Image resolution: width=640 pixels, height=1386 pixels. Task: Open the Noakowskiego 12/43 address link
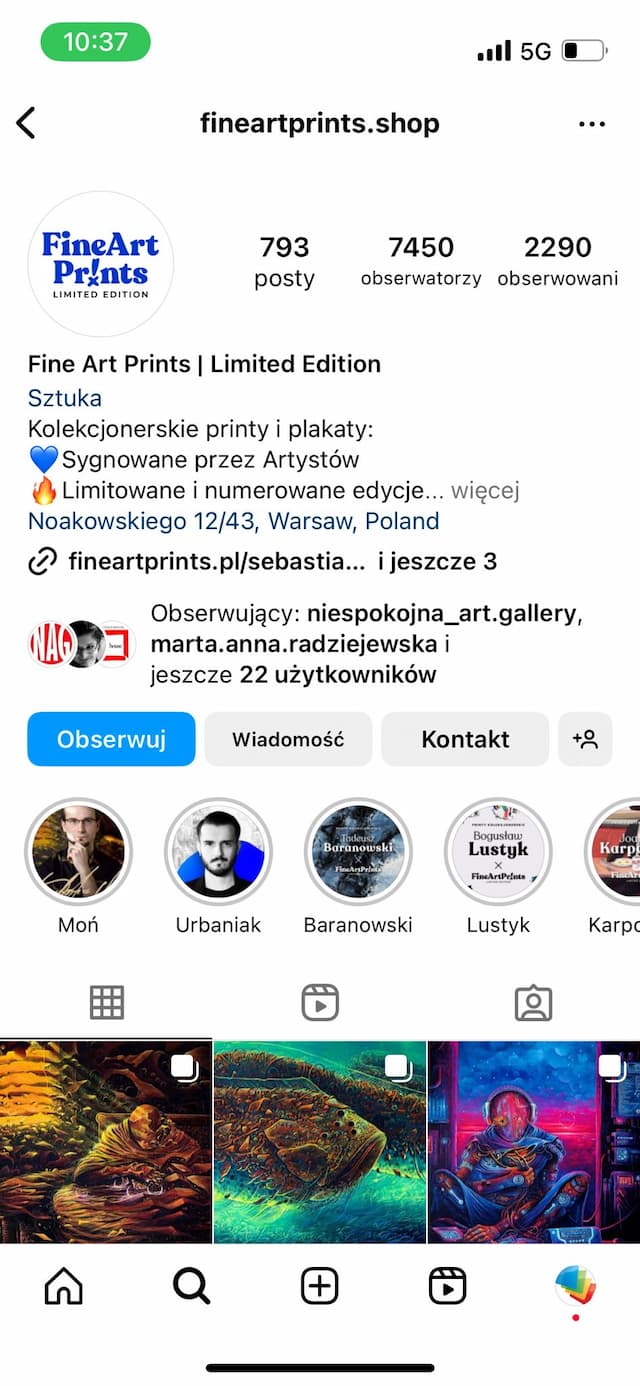(x=233, y=521)
